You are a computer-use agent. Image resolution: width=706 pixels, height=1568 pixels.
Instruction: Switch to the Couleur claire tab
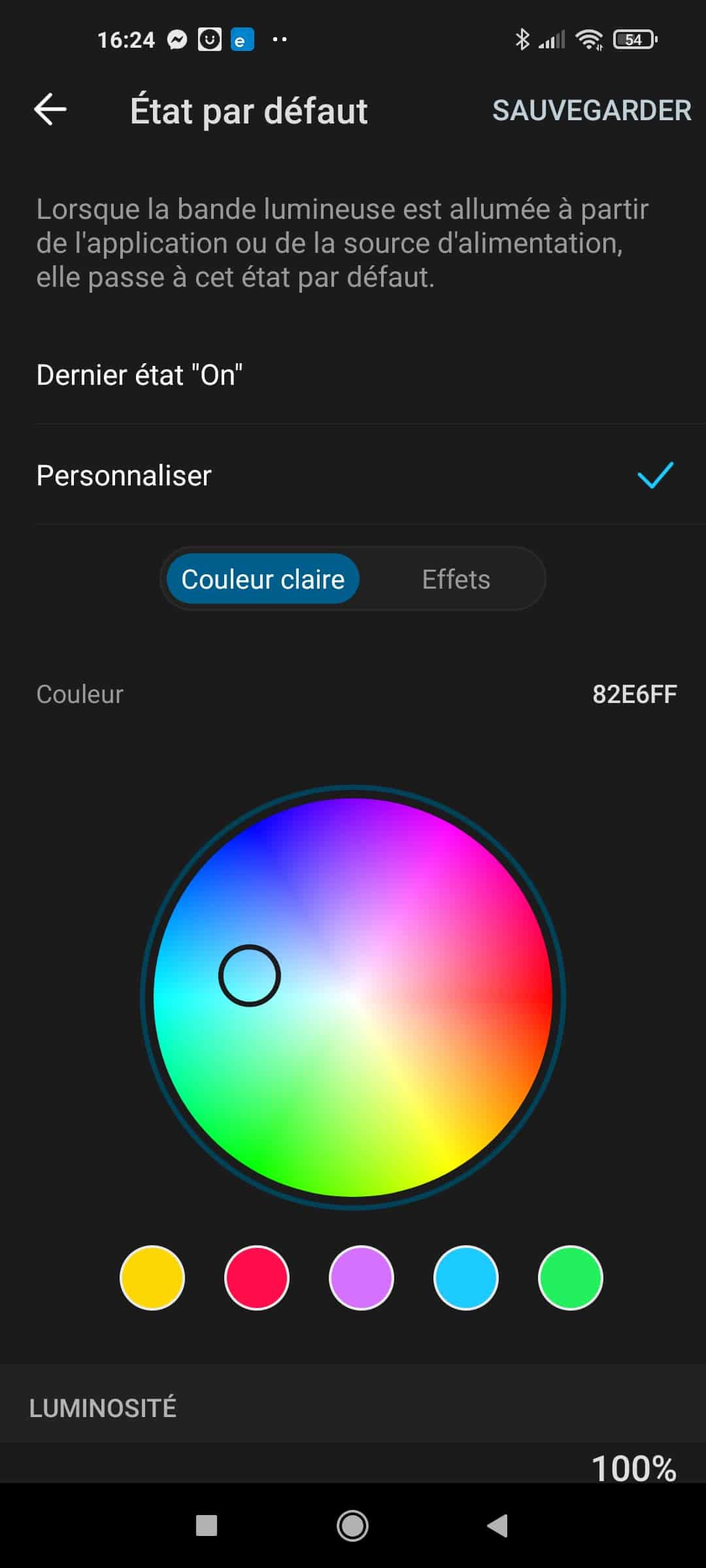(x=263, y=579)
